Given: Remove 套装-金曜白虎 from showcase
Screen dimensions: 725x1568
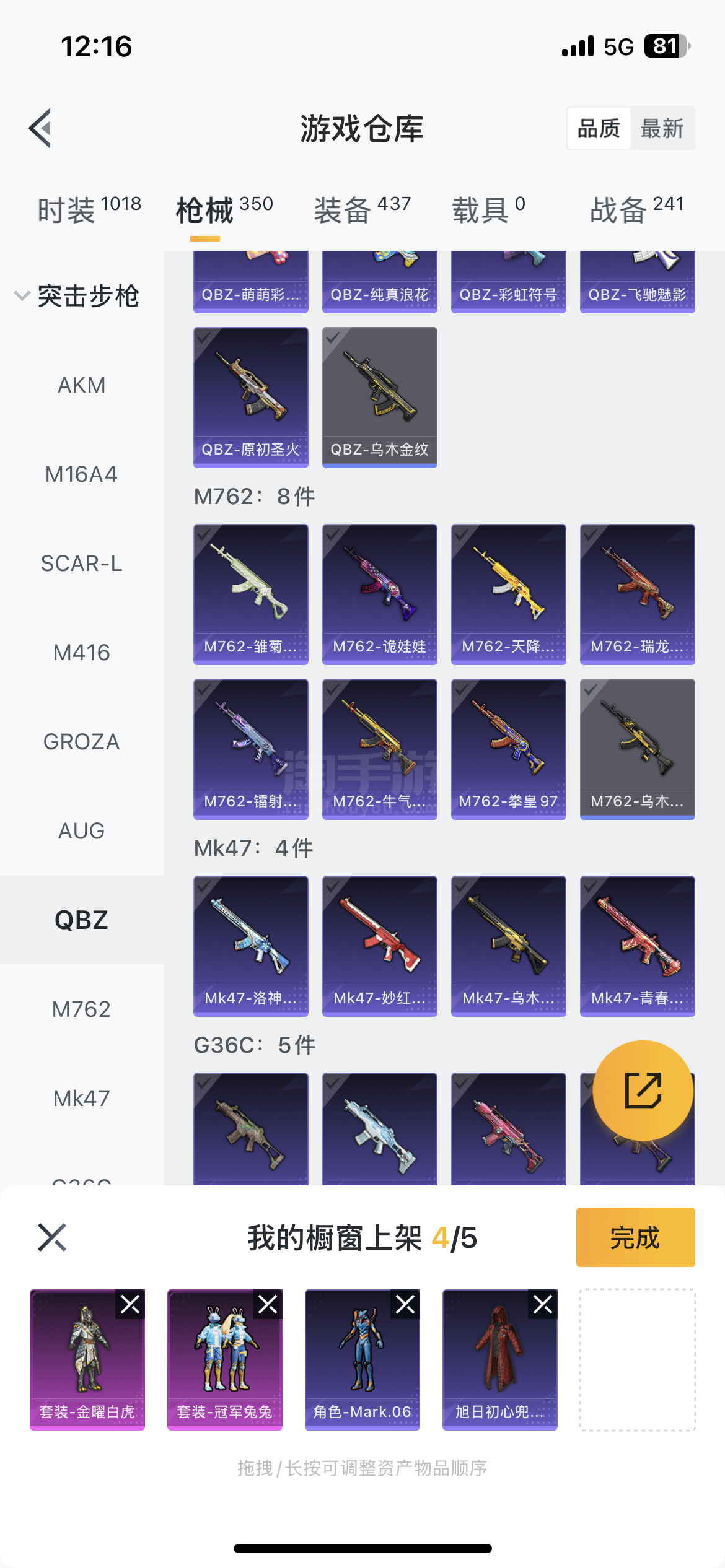Looking at the screenshot, I should pyautogui.click(x=130, y=1305).
